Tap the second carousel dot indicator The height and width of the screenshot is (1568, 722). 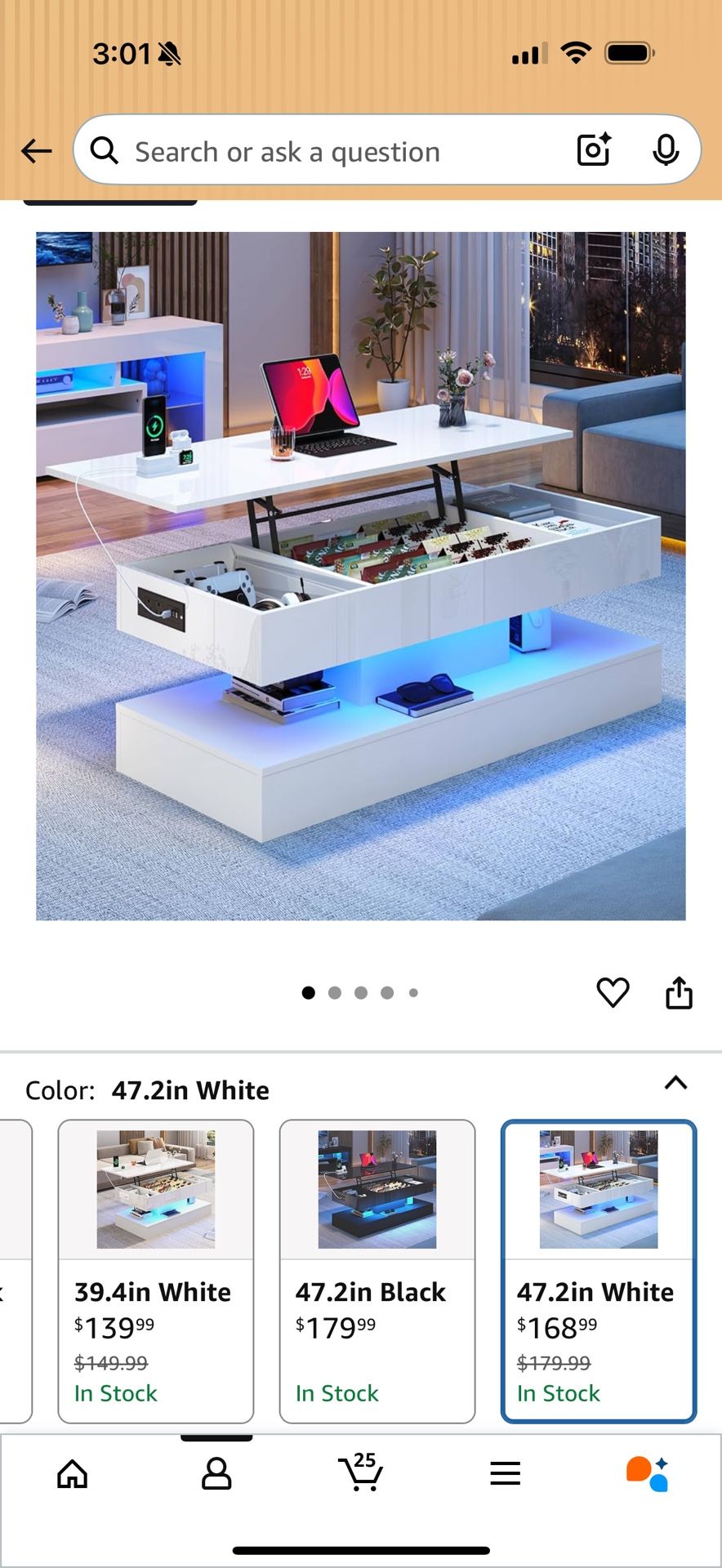(334, 992)
